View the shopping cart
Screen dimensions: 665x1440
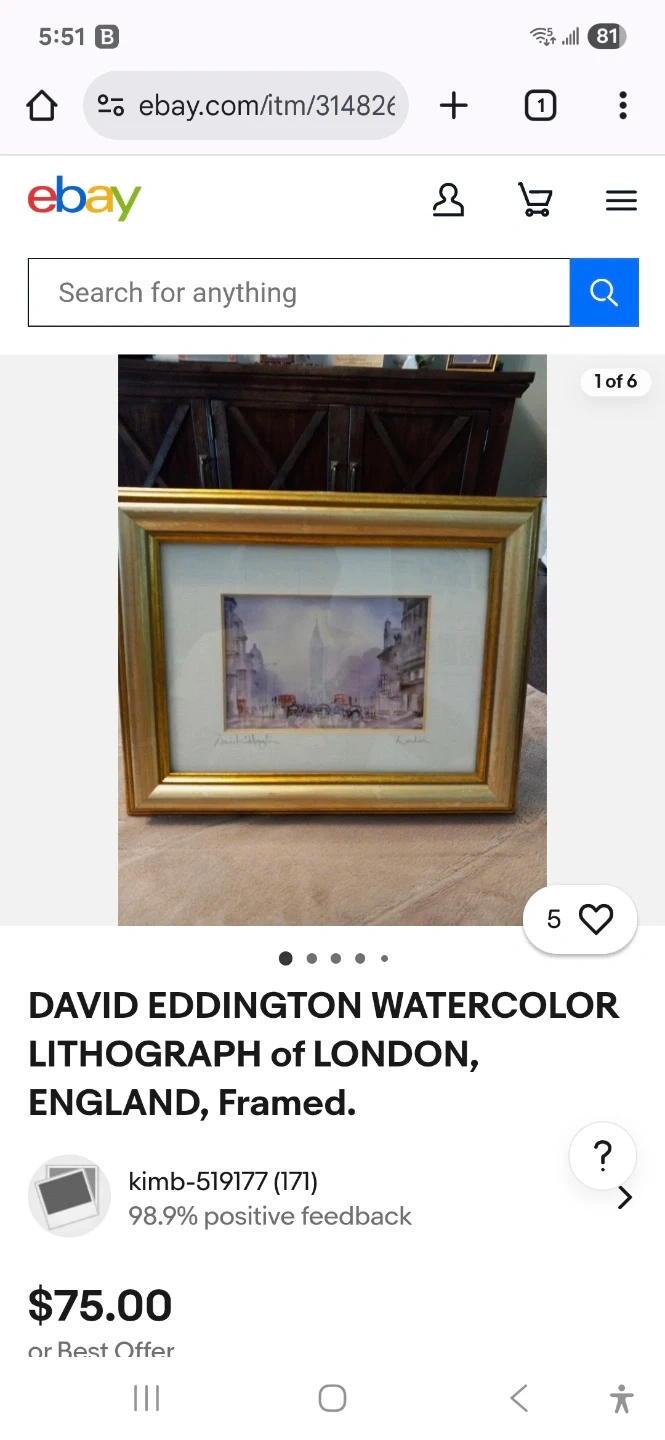click(x=535, y=200)
